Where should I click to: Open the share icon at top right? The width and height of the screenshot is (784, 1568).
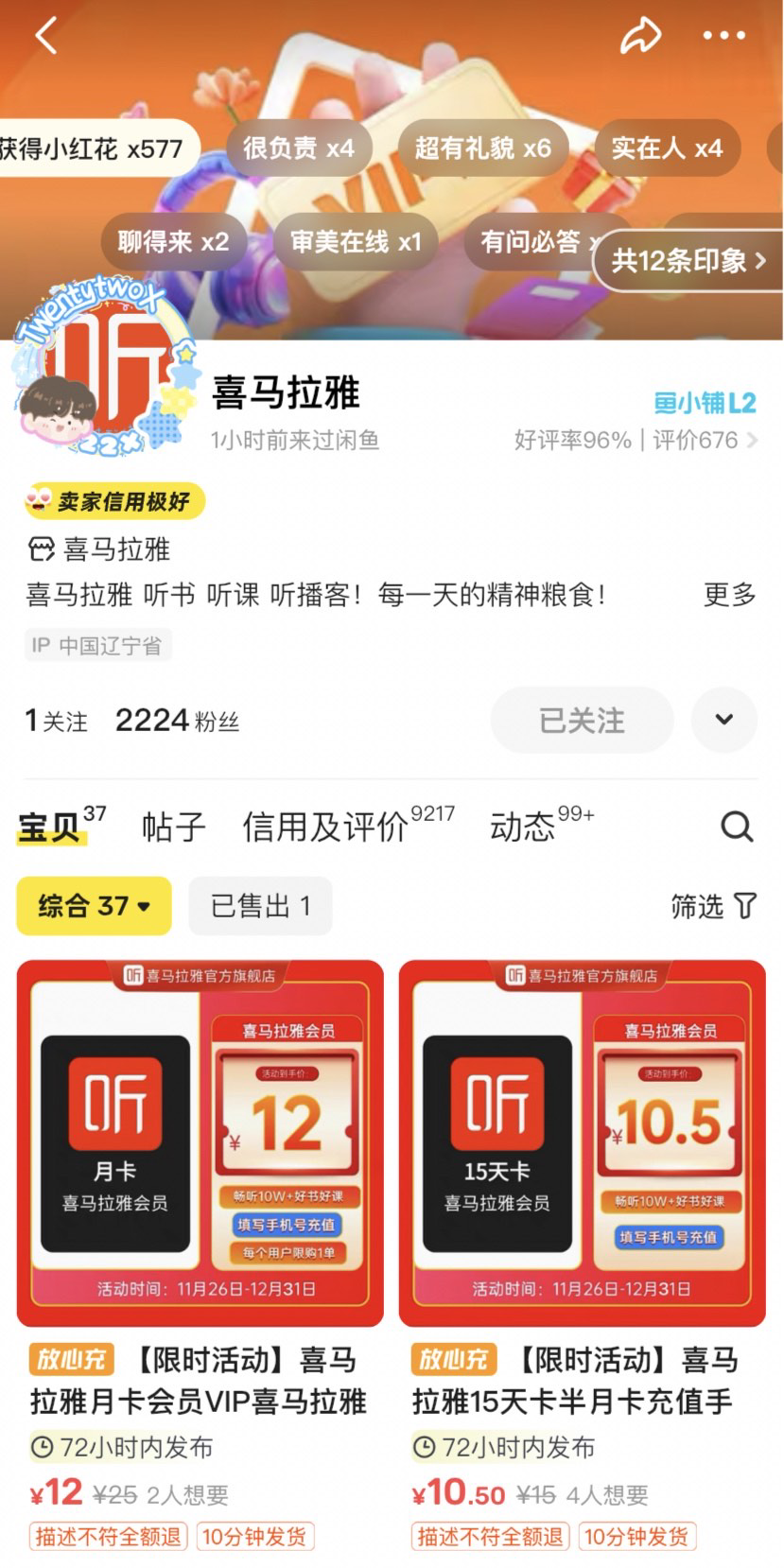[x=642, y=35]
